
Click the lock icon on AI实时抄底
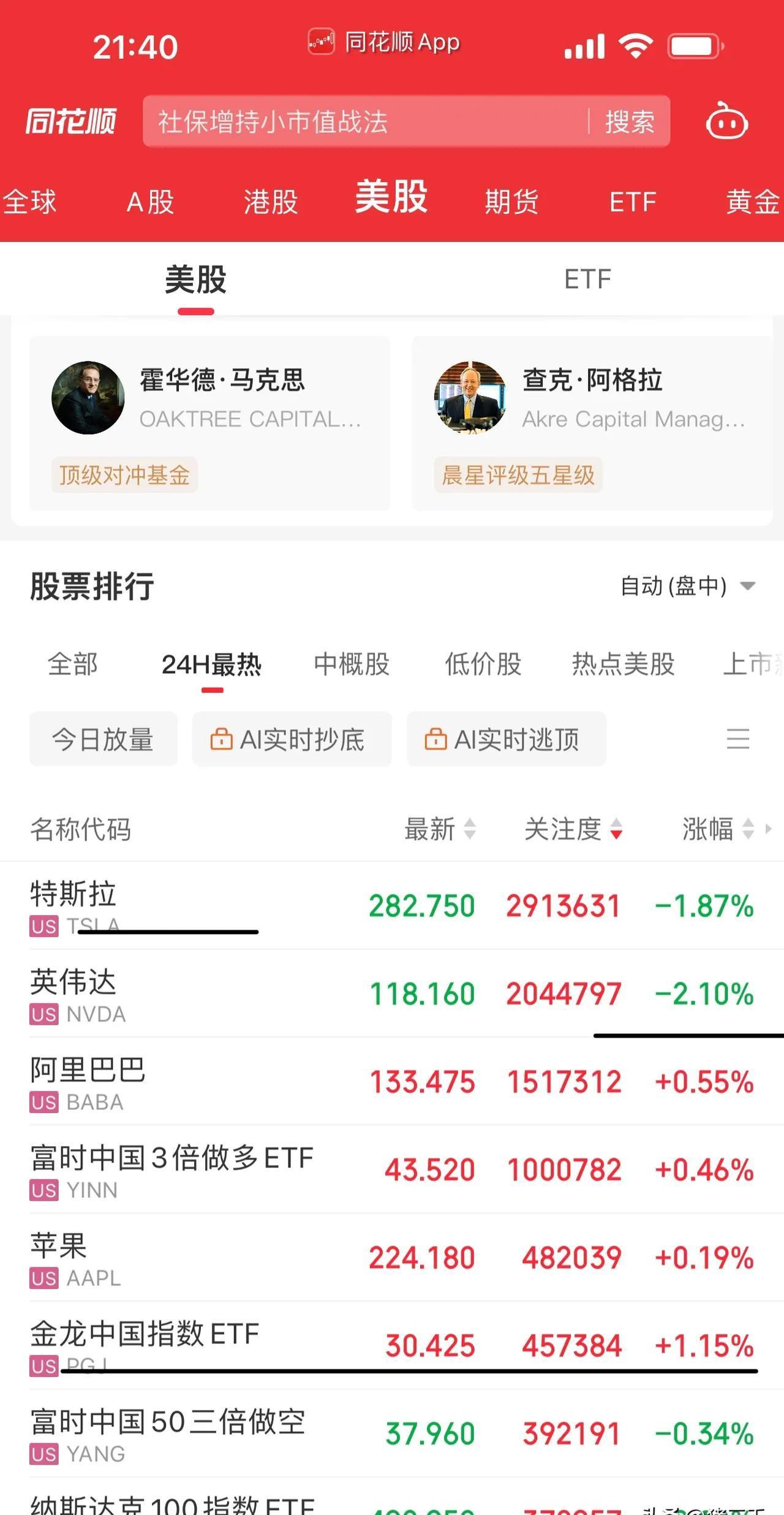(x=222, y=739)
